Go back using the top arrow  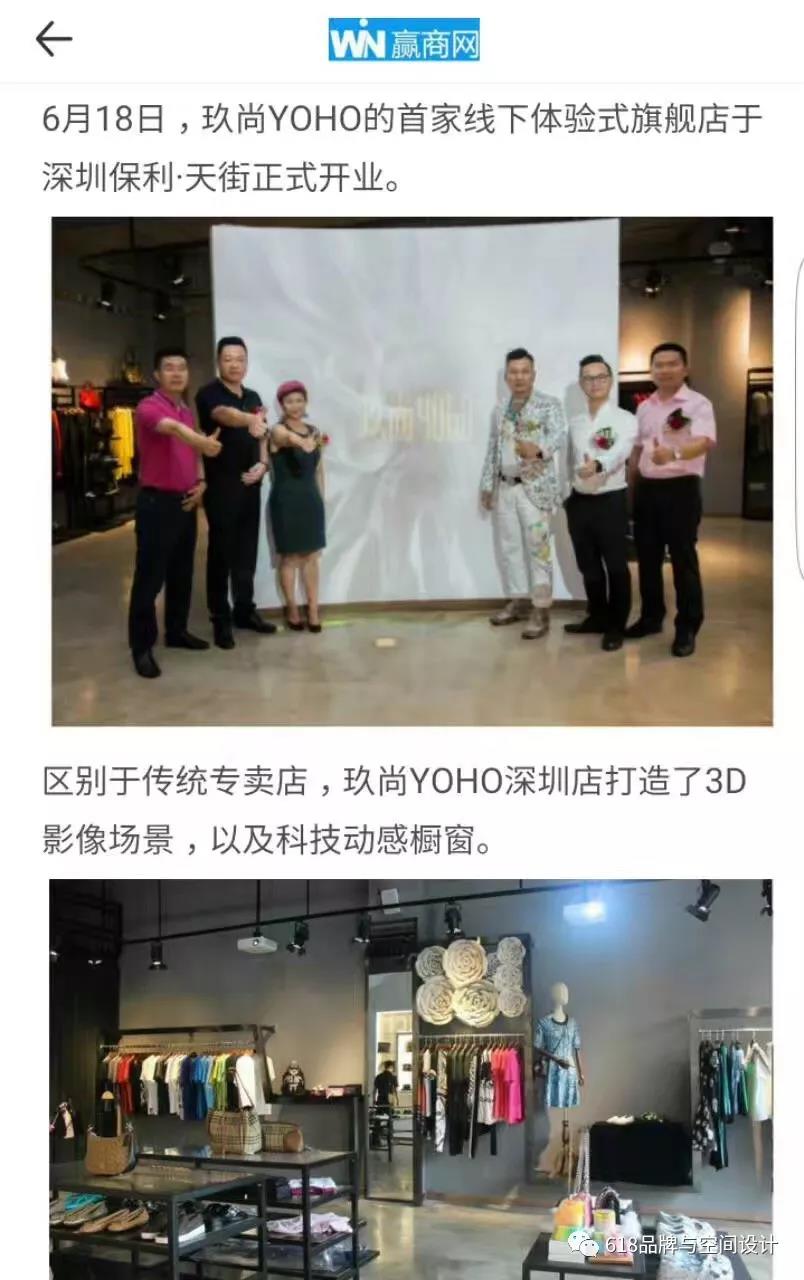(x=53, y=39)
